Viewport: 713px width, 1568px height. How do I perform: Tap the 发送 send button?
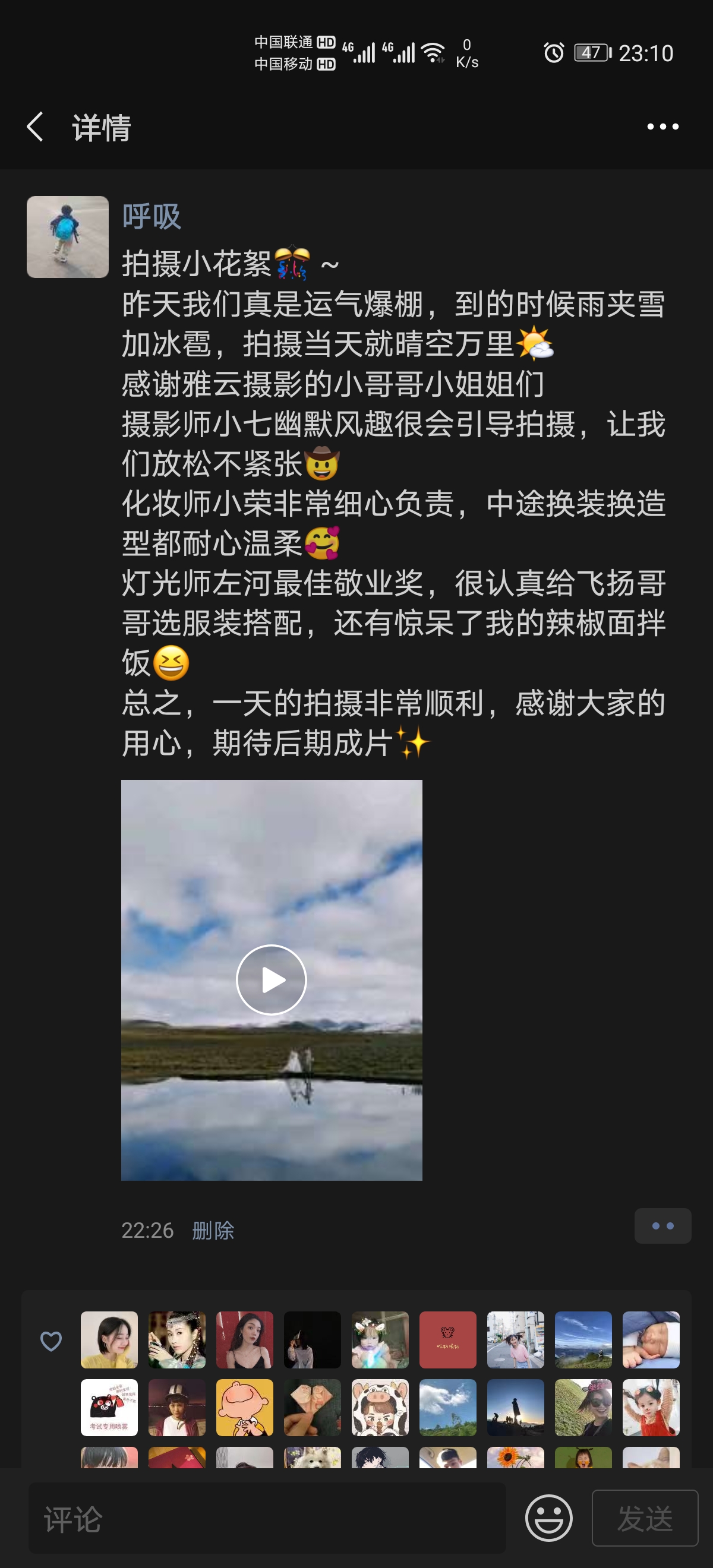tap(645, 1518)
